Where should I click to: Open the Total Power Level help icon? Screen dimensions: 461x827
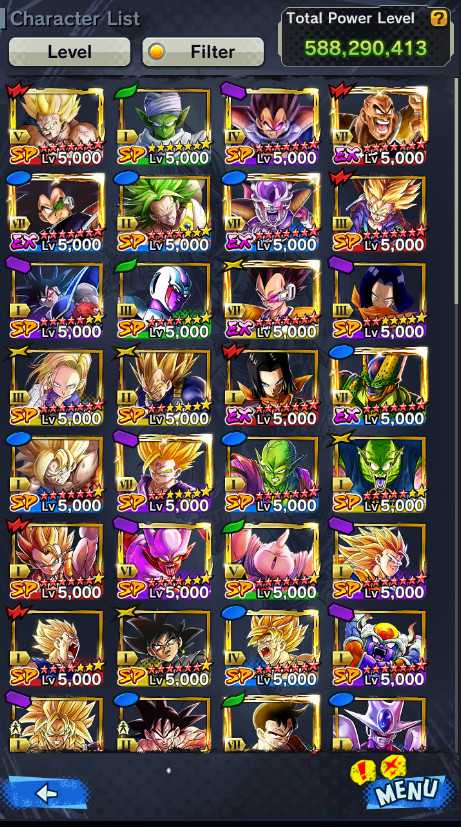pos(438,18)
